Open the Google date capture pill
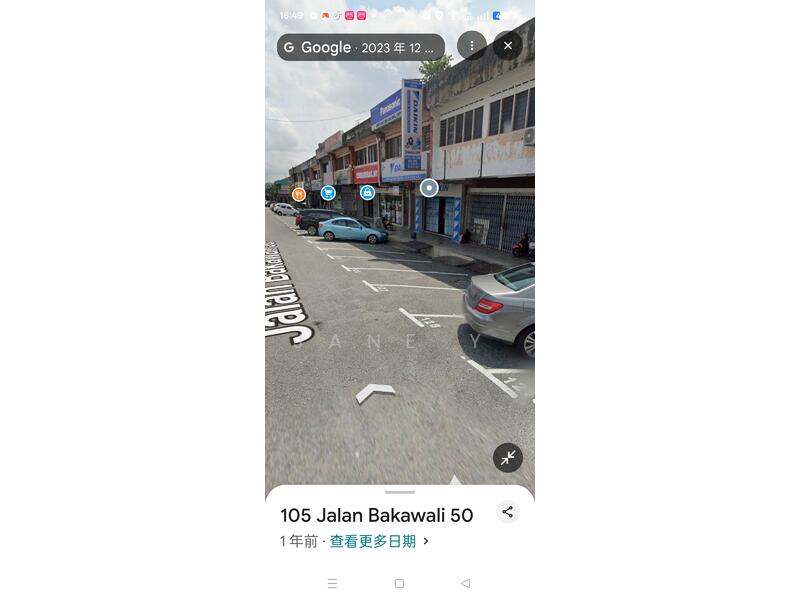Screen dimensions: 800x600 pyautogui.click(x=360, y=47)
